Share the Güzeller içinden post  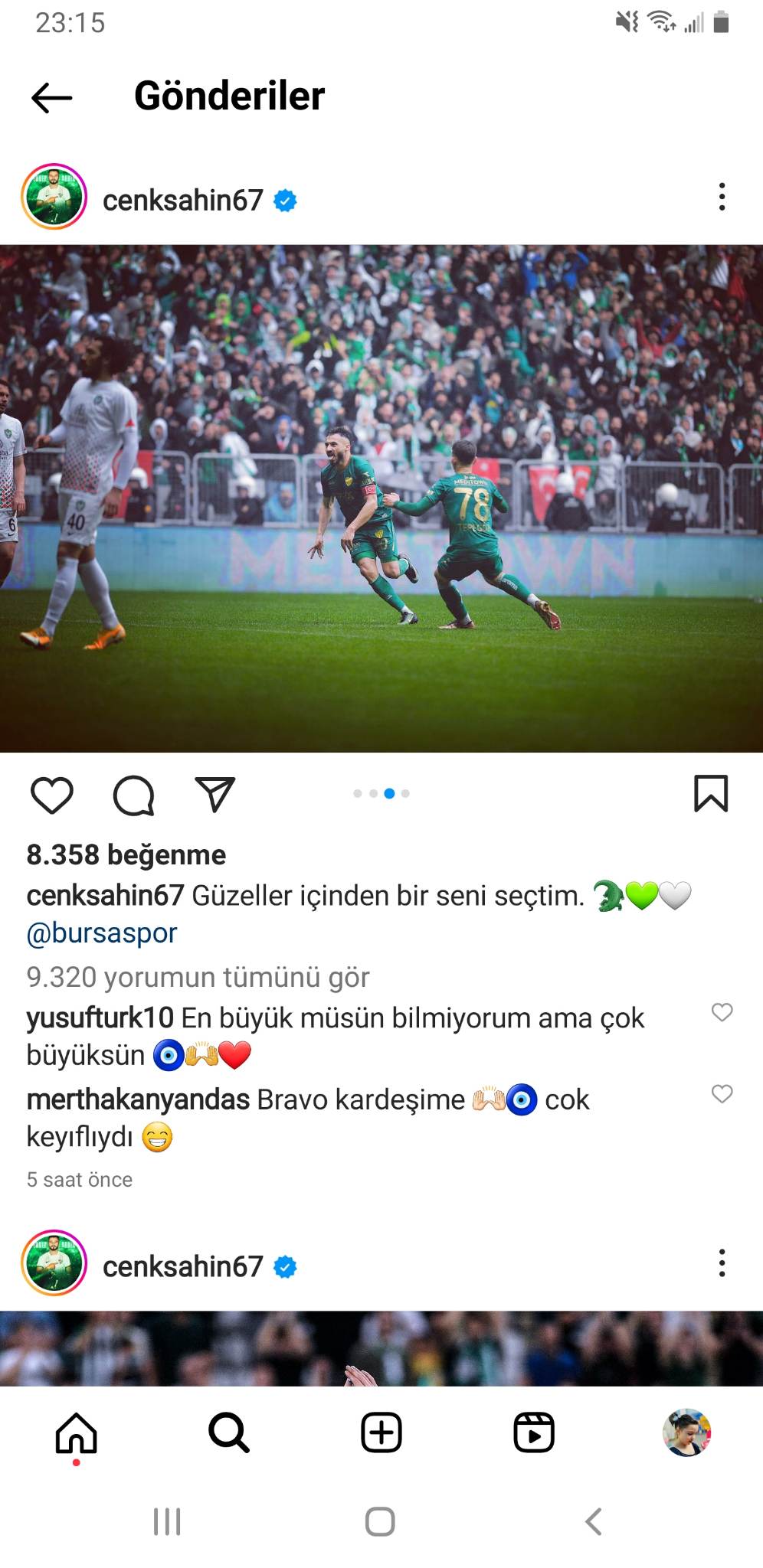coord(214,795)
